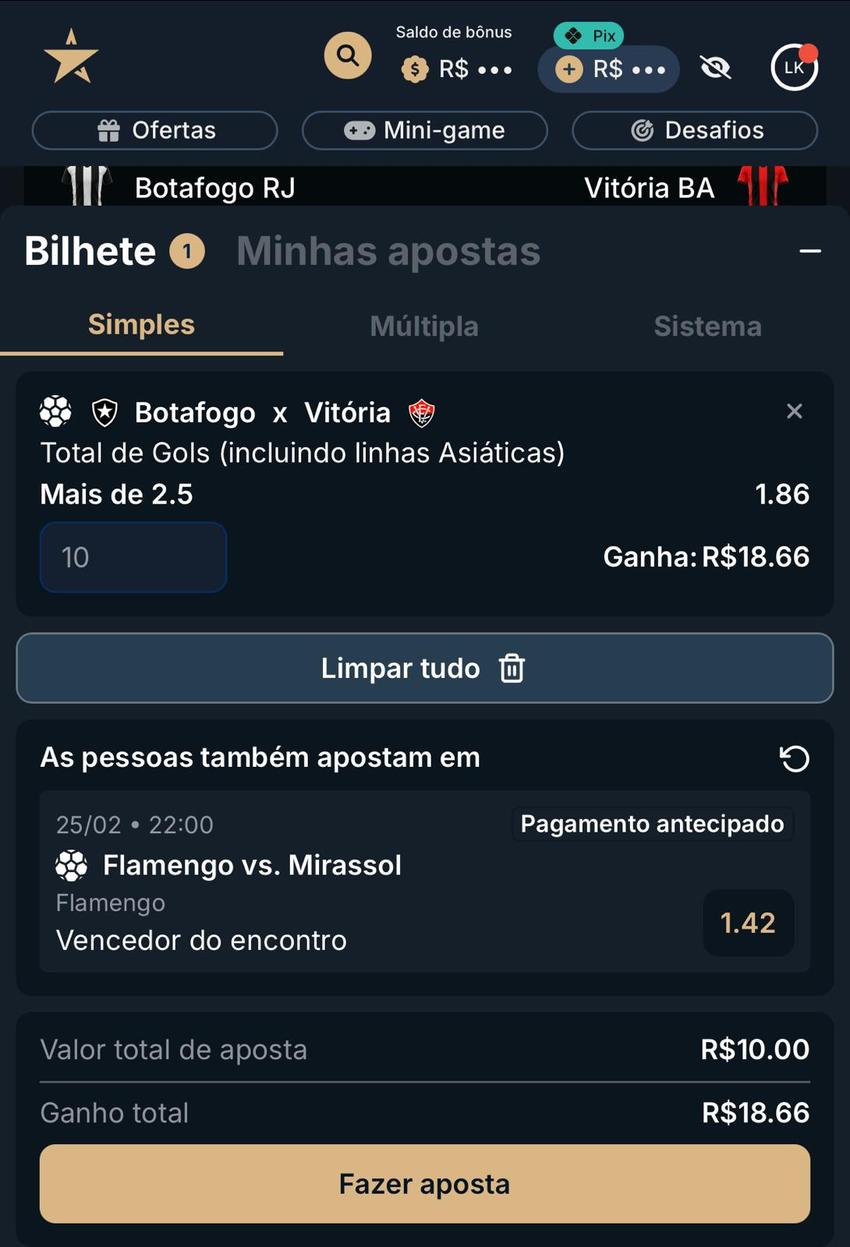The height and width of the screenshot is (1247, 850).
Task: Click the bonus balance dollar icon
Action: (415, 69)
